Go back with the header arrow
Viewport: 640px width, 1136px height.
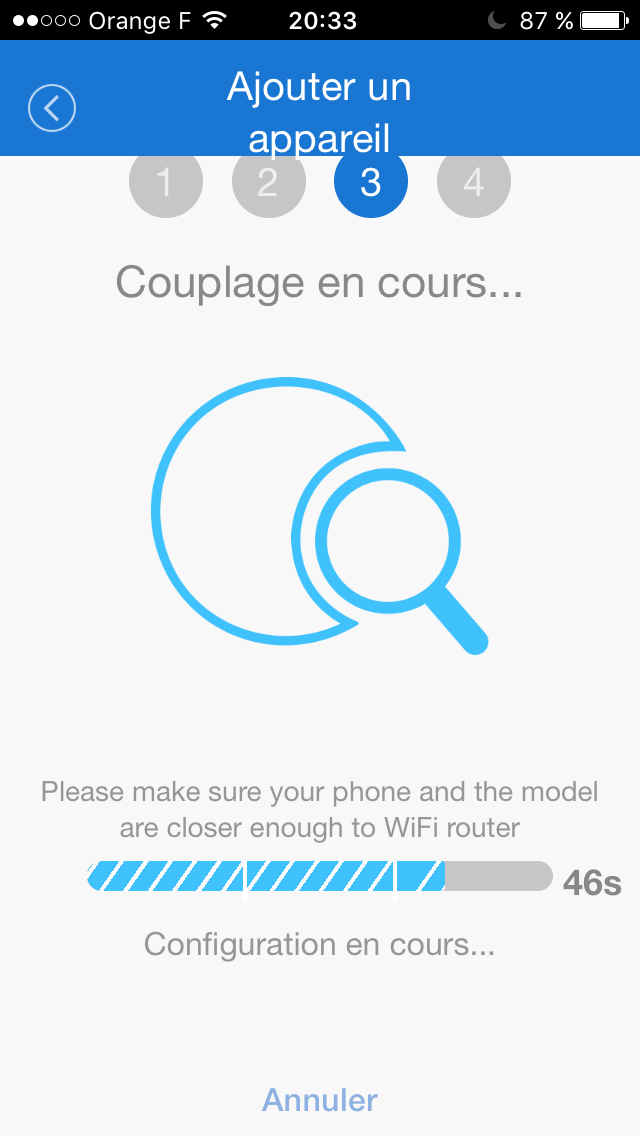52,108
